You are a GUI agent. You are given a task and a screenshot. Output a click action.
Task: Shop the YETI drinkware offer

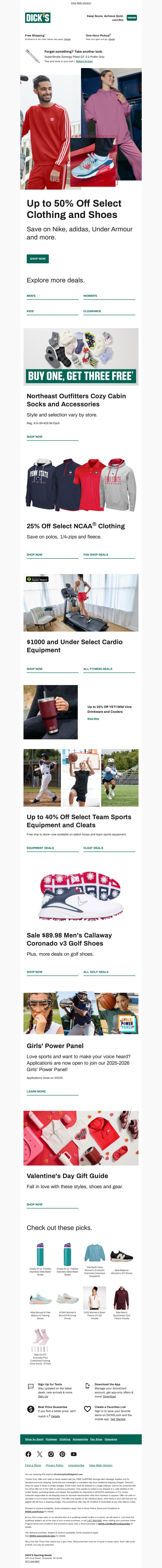93,719
